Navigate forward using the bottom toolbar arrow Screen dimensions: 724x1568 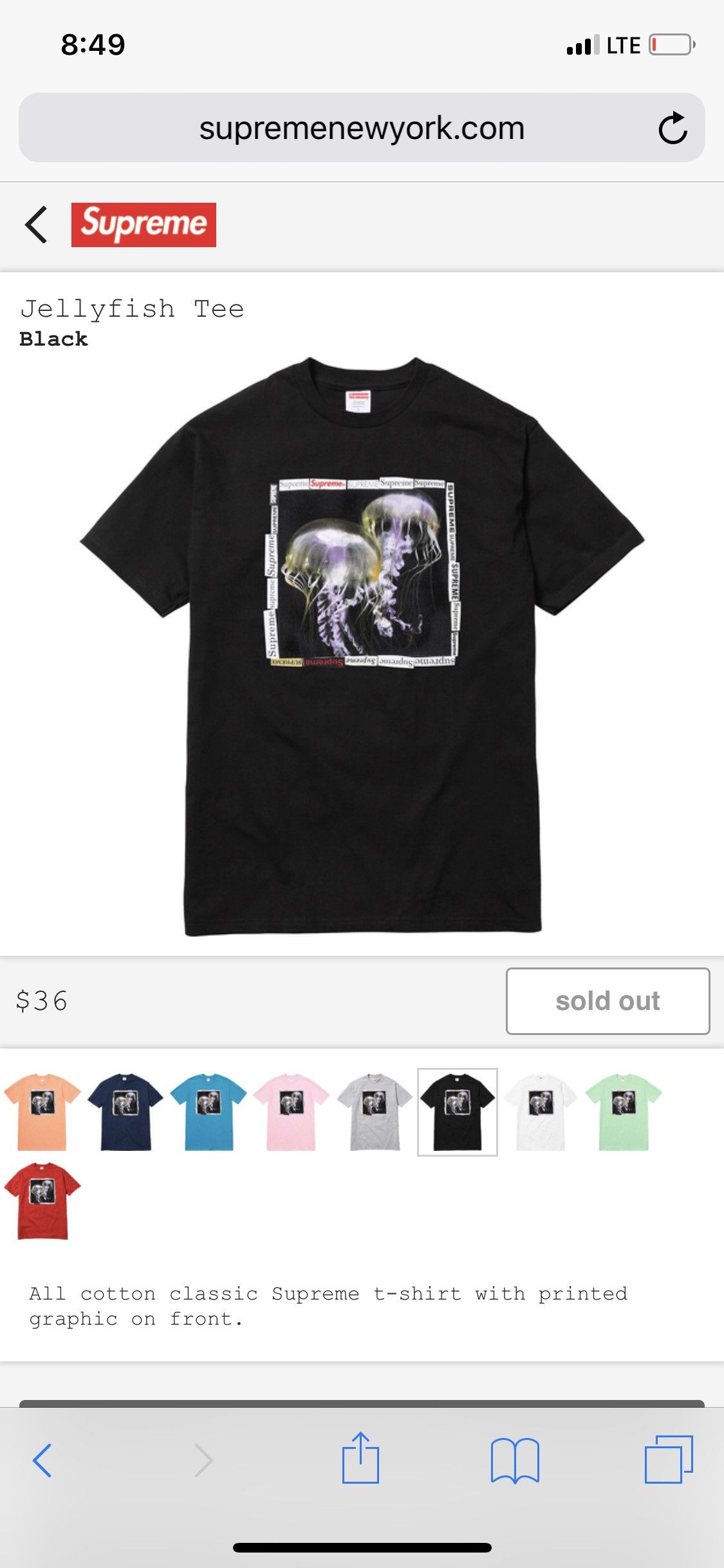click(204, 1459)
